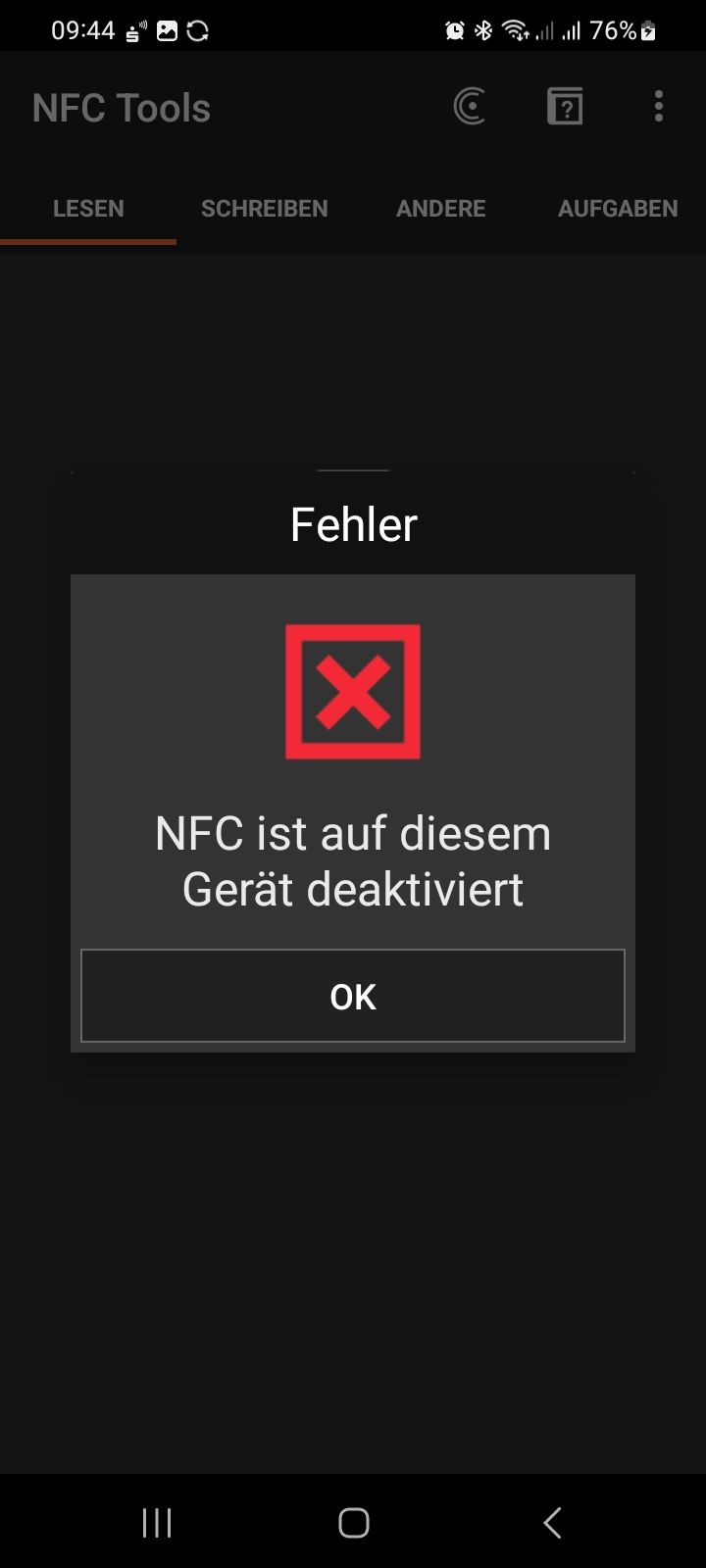The image size is (706, 1568).
Task: Confirm the error dialog with OK
Action: pyautogui.click(x=353, y=996)
